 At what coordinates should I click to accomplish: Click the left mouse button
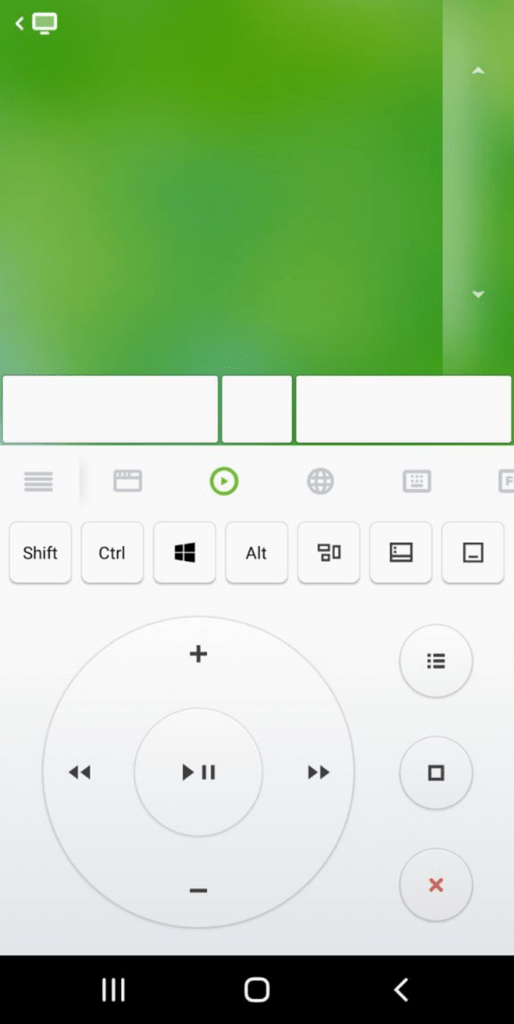coord(110,409)
